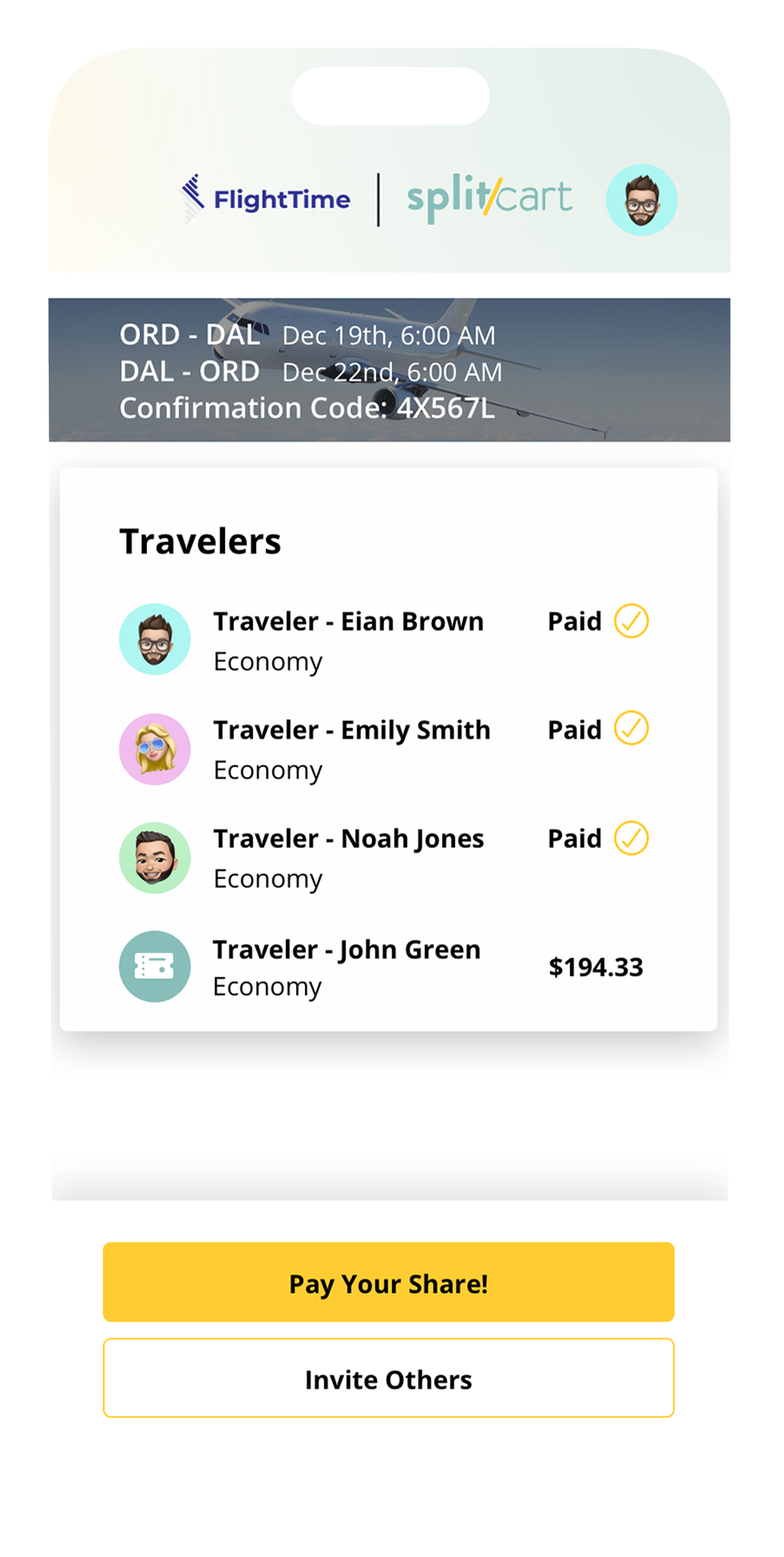Open traveler John Green's row
This screenshot has width=784, height=1557.
point(384,966)
